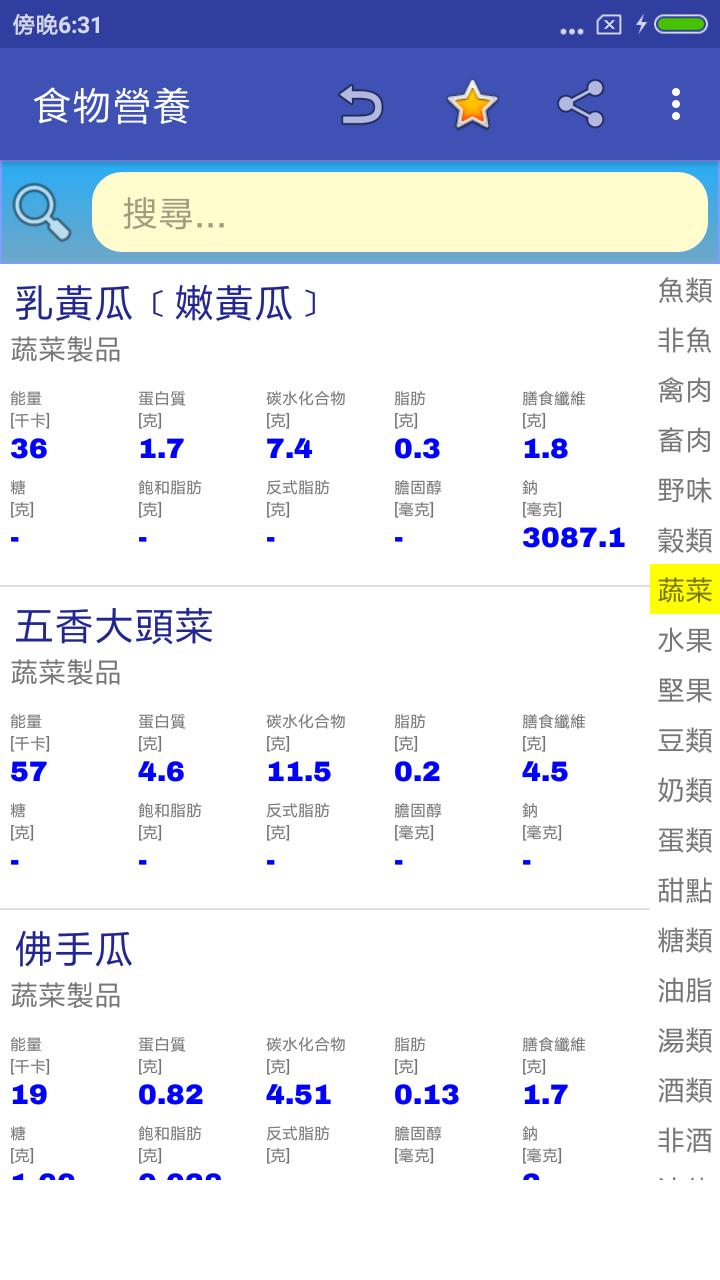Image resolution: width=720 pixels, height=1280 pixels.
Task: Switch to the 穀類 category
Action: click(685, 540)
